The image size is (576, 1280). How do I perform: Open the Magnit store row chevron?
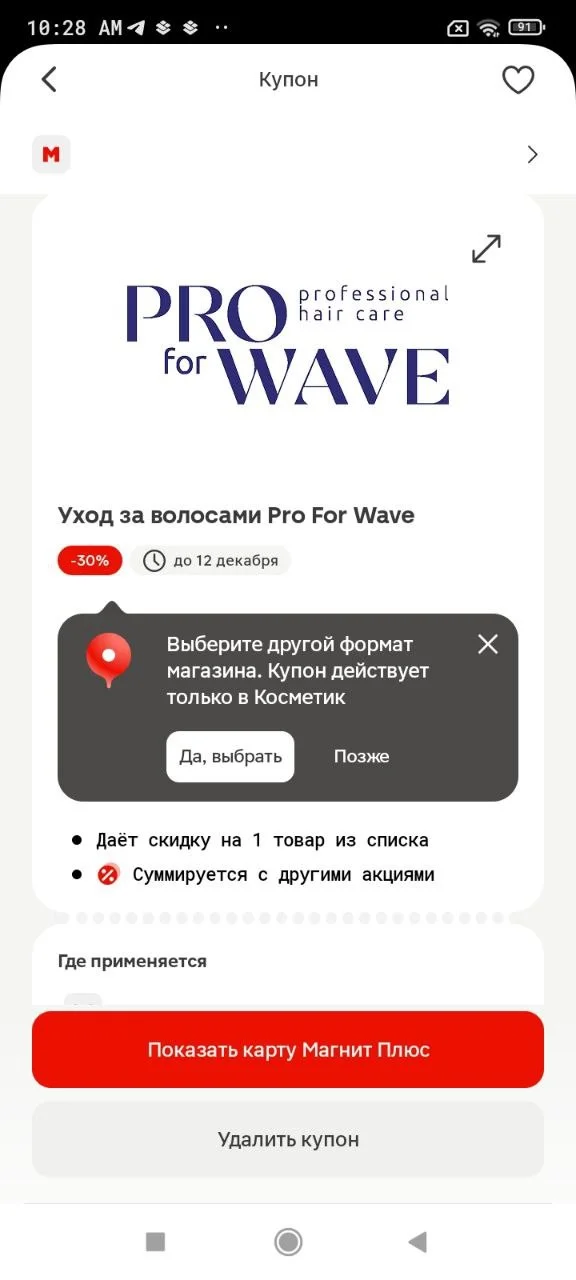pyautogui.click(x=532, y=155)
